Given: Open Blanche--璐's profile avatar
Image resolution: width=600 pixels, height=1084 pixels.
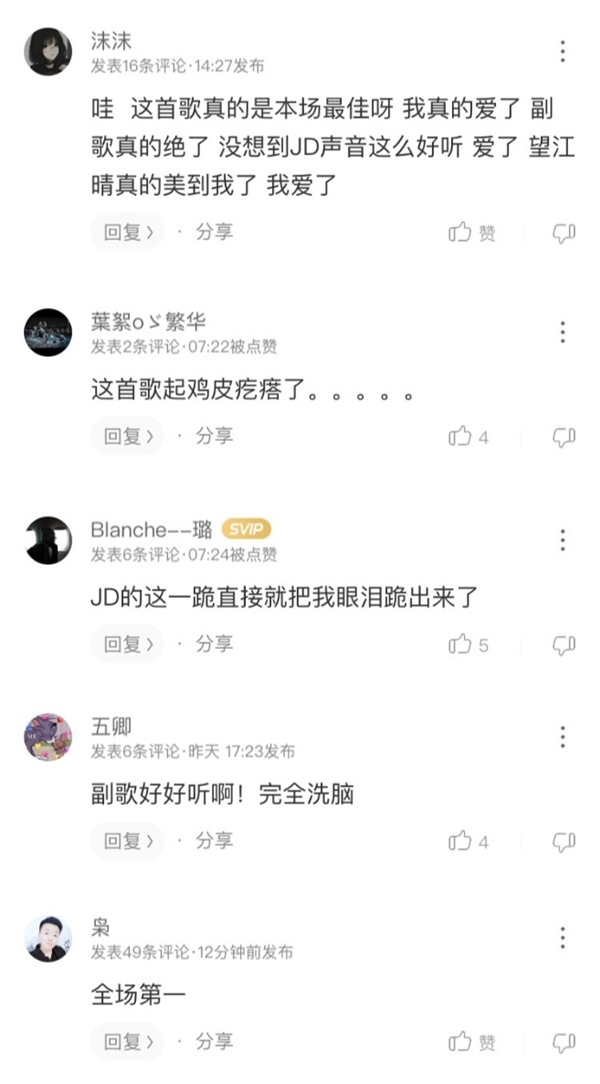Looking at the screenshot, I should [x=48, y=541].
